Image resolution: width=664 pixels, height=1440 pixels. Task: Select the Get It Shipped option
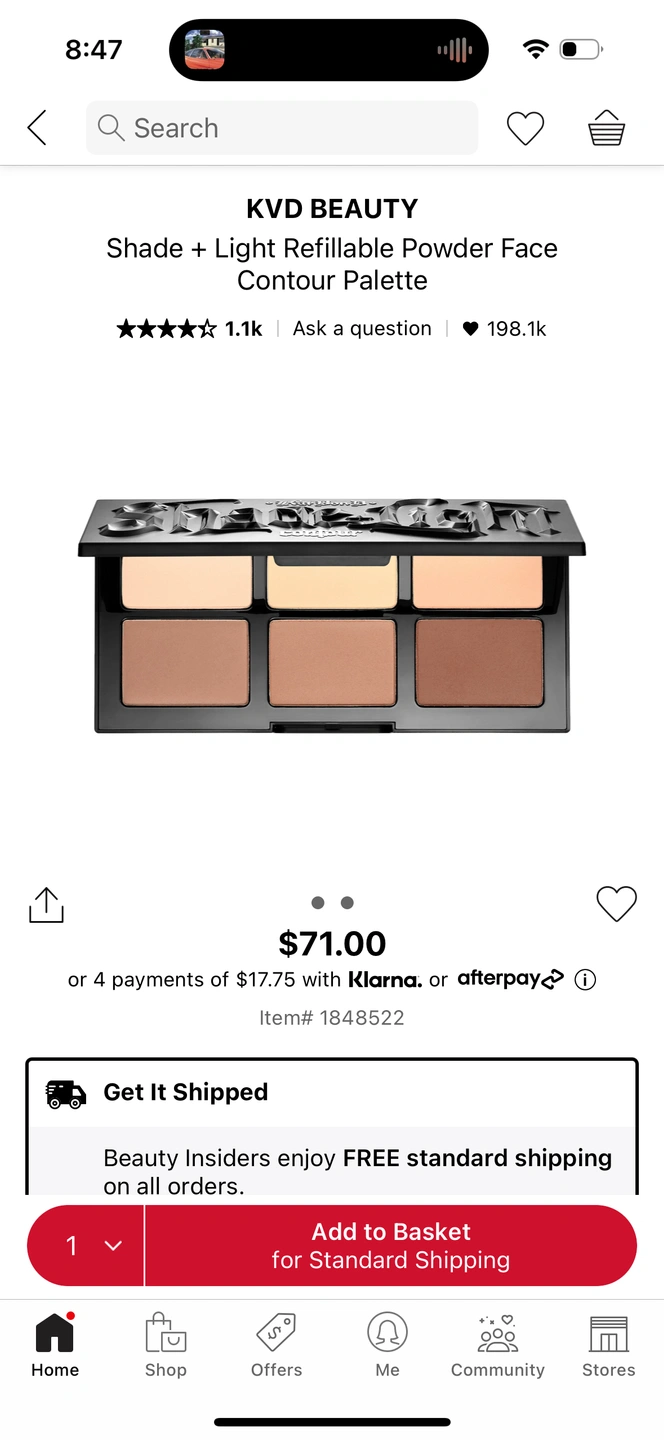[185, 1092]
